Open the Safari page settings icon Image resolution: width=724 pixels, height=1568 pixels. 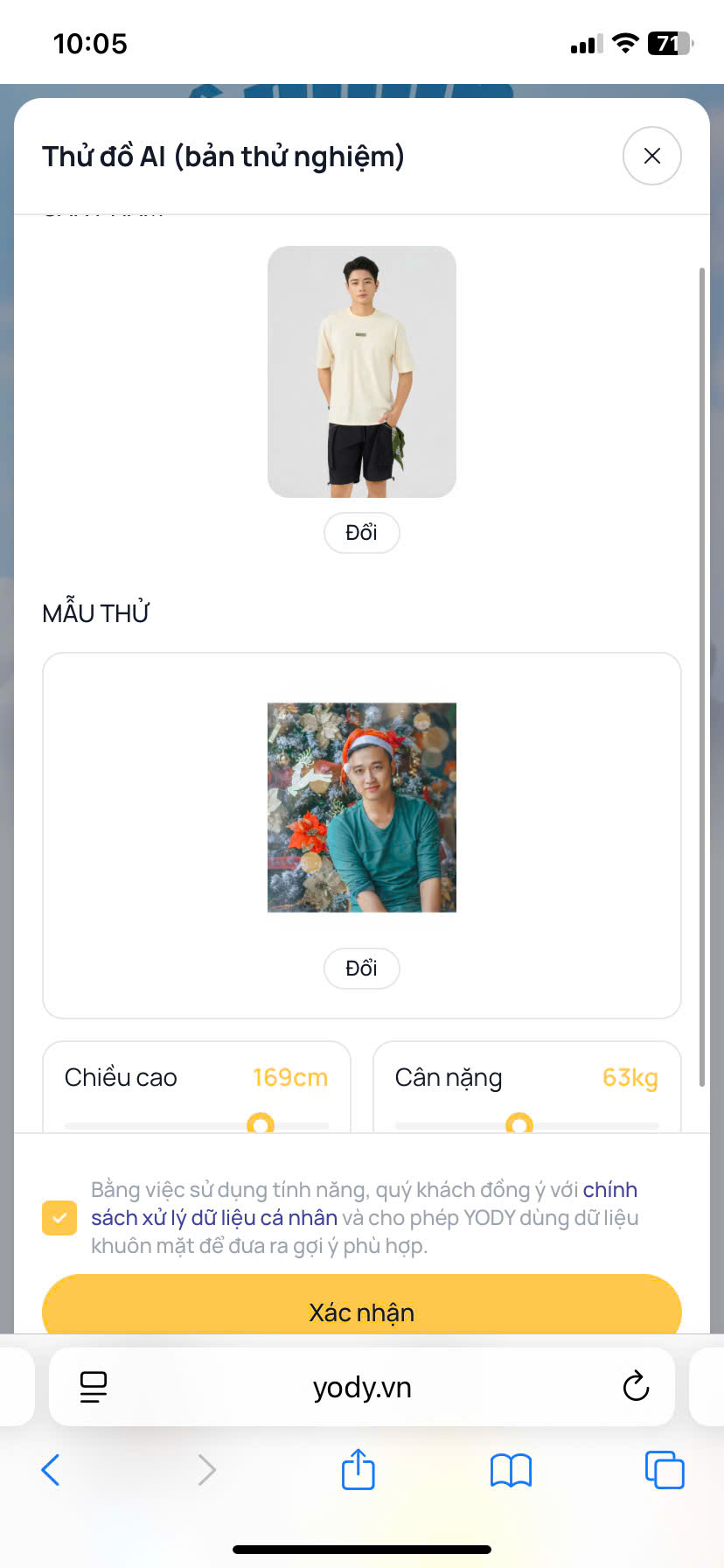tap(94, 1387)
